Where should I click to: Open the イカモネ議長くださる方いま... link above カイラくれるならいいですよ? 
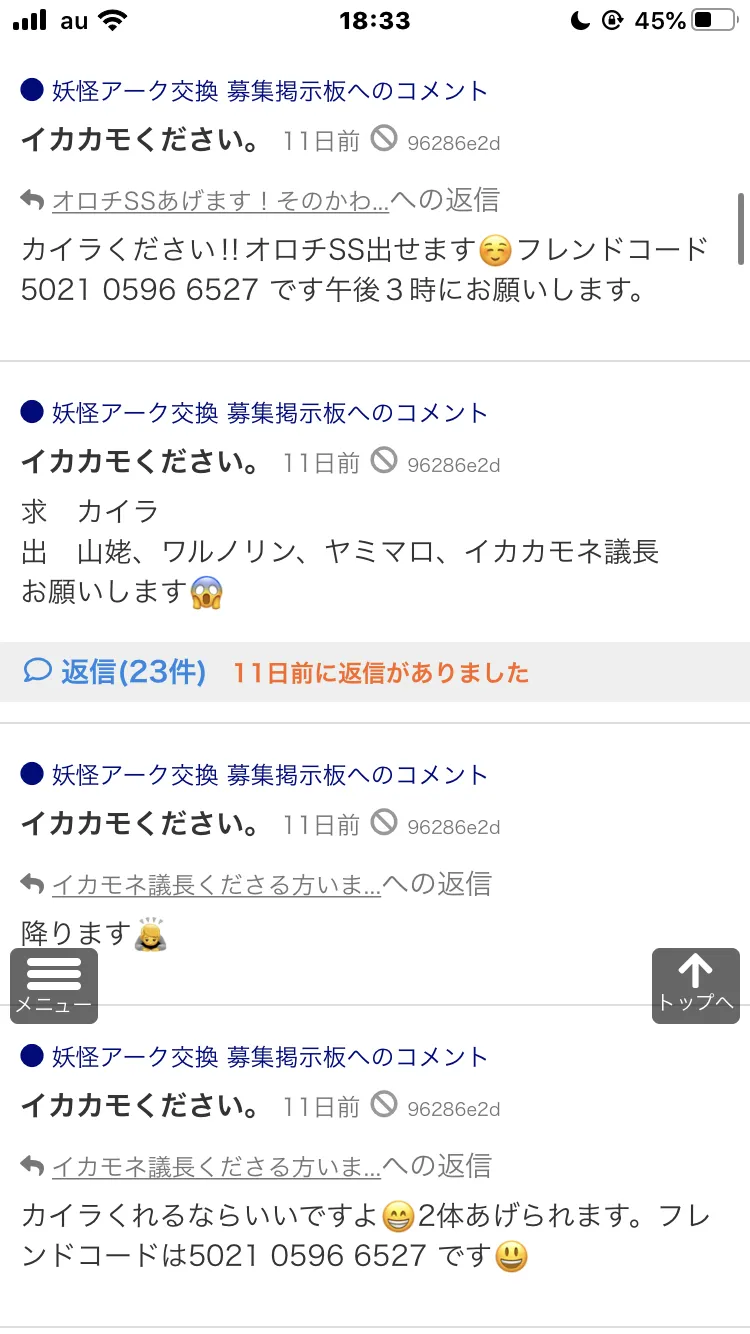216,1166
